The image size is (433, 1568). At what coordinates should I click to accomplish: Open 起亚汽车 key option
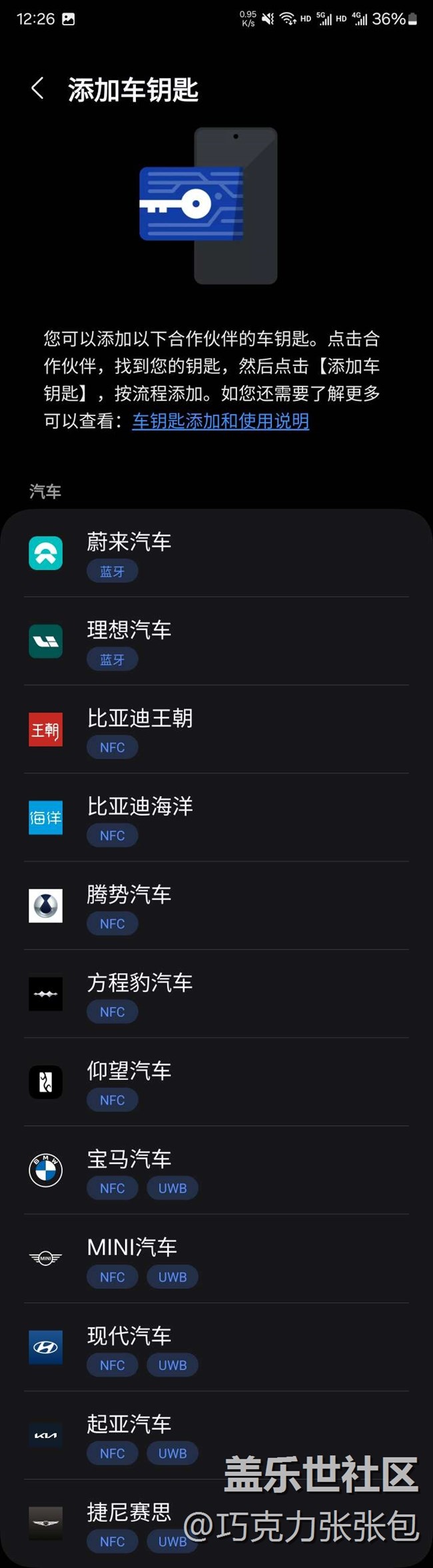point(216,1435)
